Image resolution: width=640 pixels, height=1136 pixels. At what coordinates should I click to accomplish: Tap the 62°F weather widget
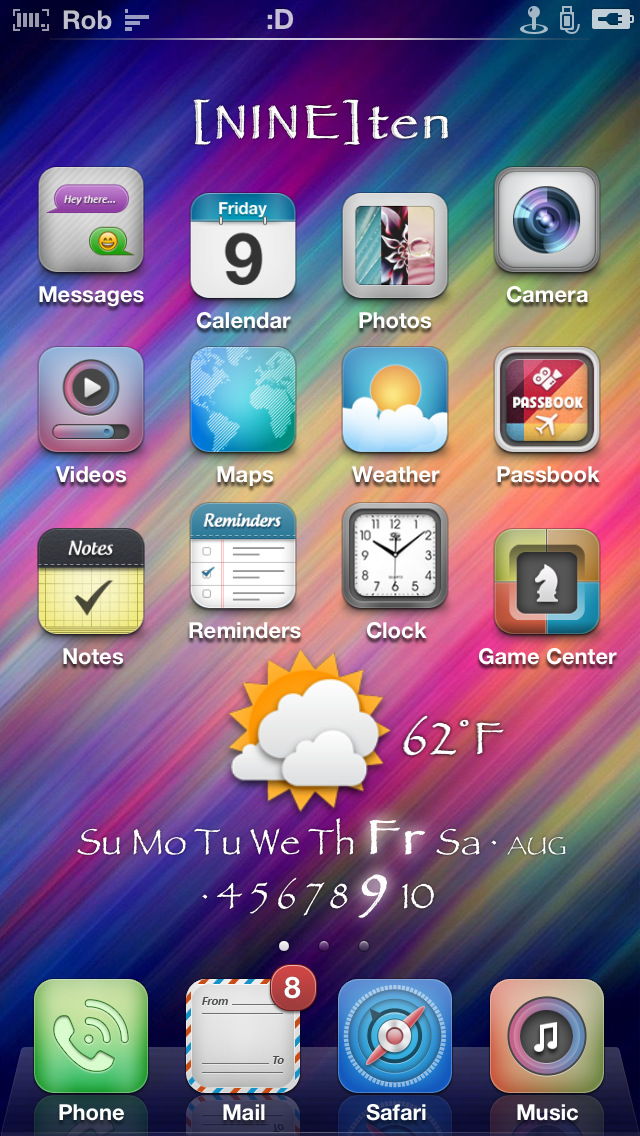point(366,732)
